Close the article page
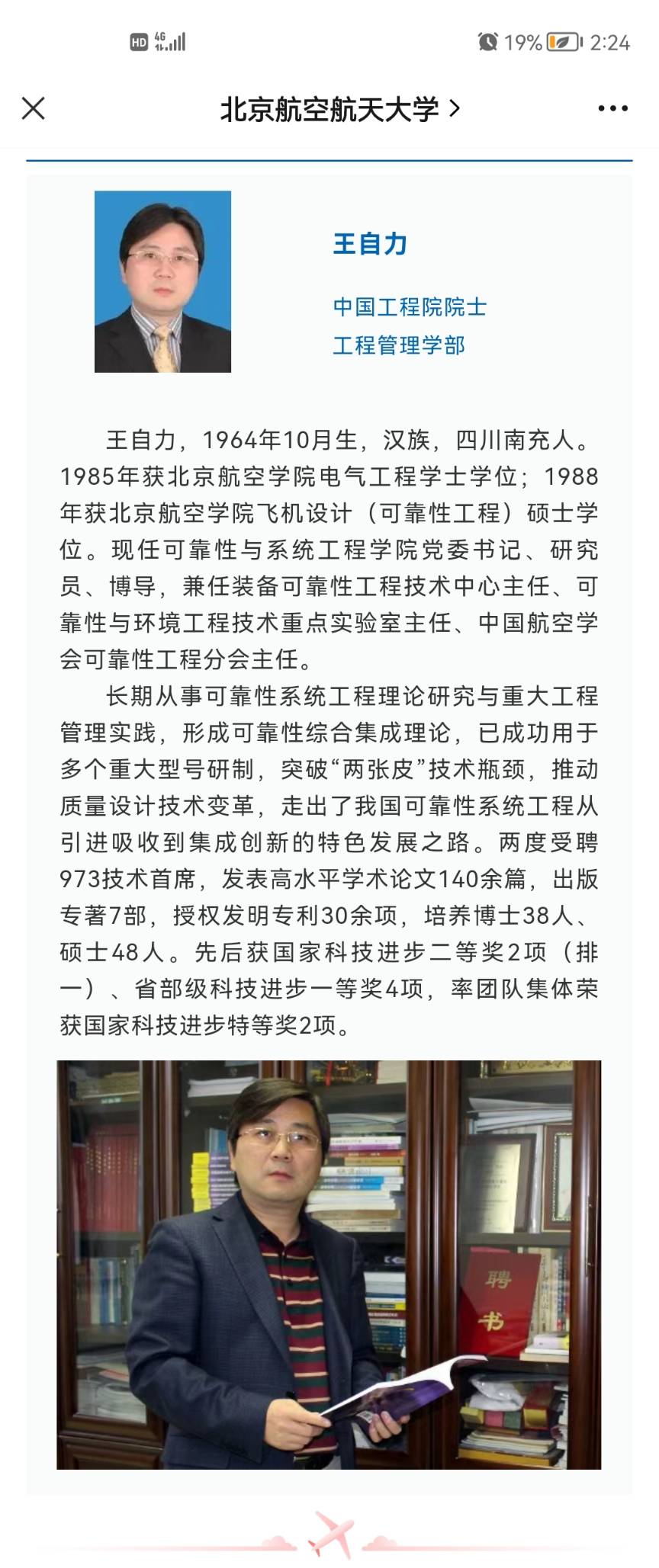Screen dimensions: 659x1568 click(x=34, y=108)
